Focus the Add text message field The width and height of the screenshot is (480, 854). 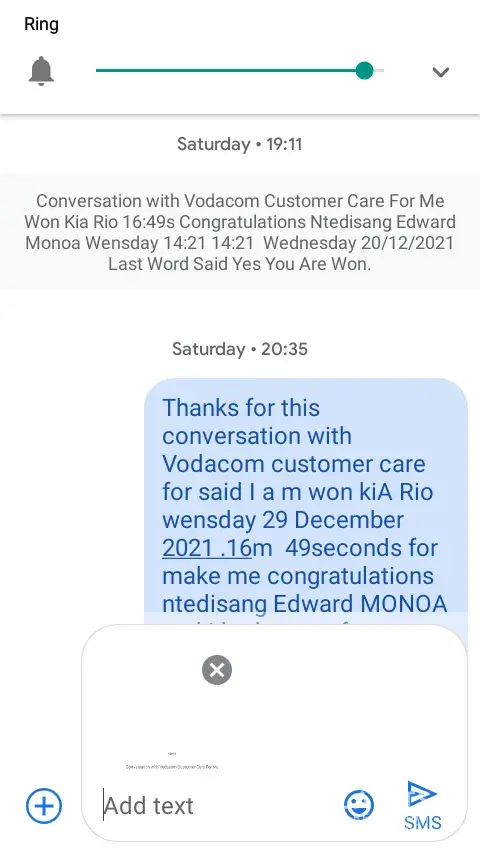[x=218, y=806]
